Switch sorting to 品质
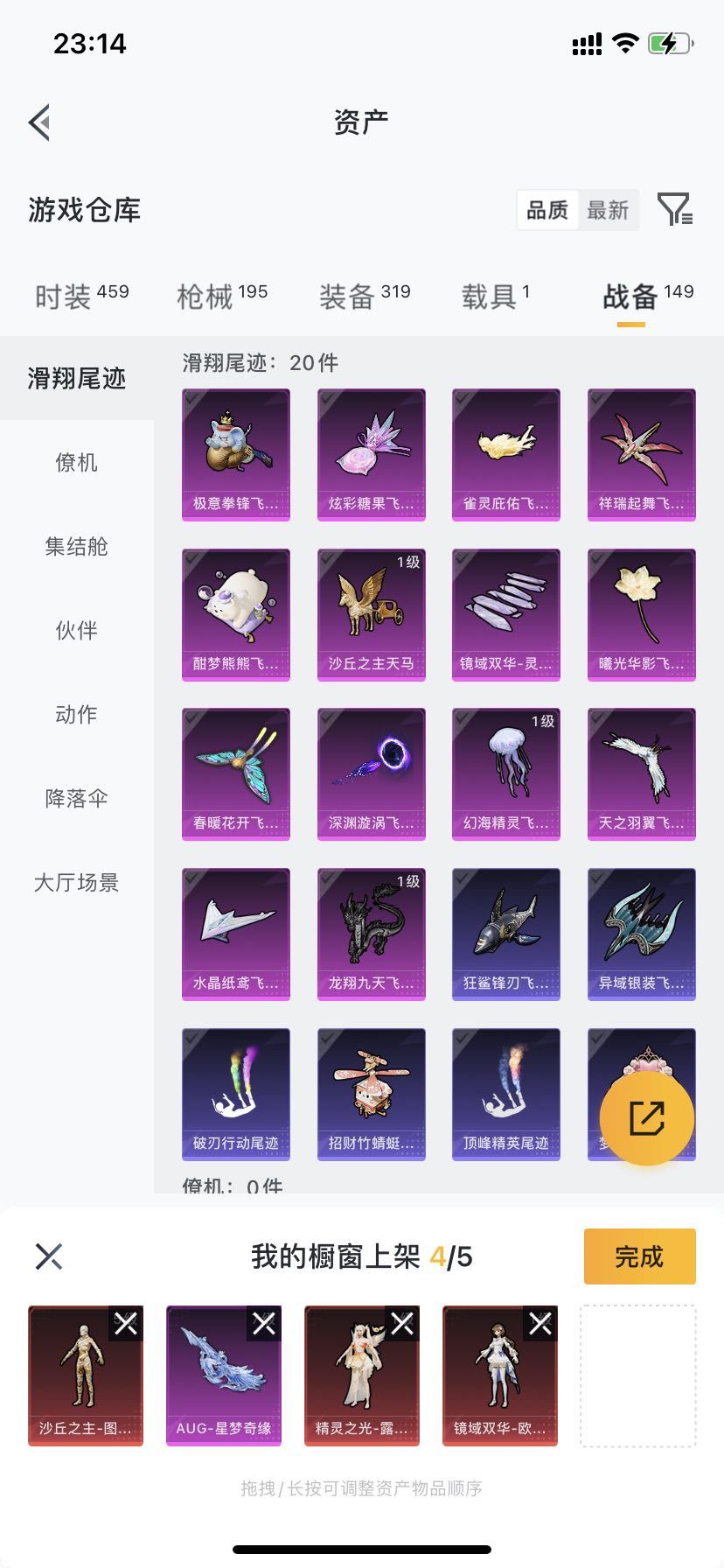This screenshot has height=1568, width=724. pyautogui.click(x=547, y=210)
